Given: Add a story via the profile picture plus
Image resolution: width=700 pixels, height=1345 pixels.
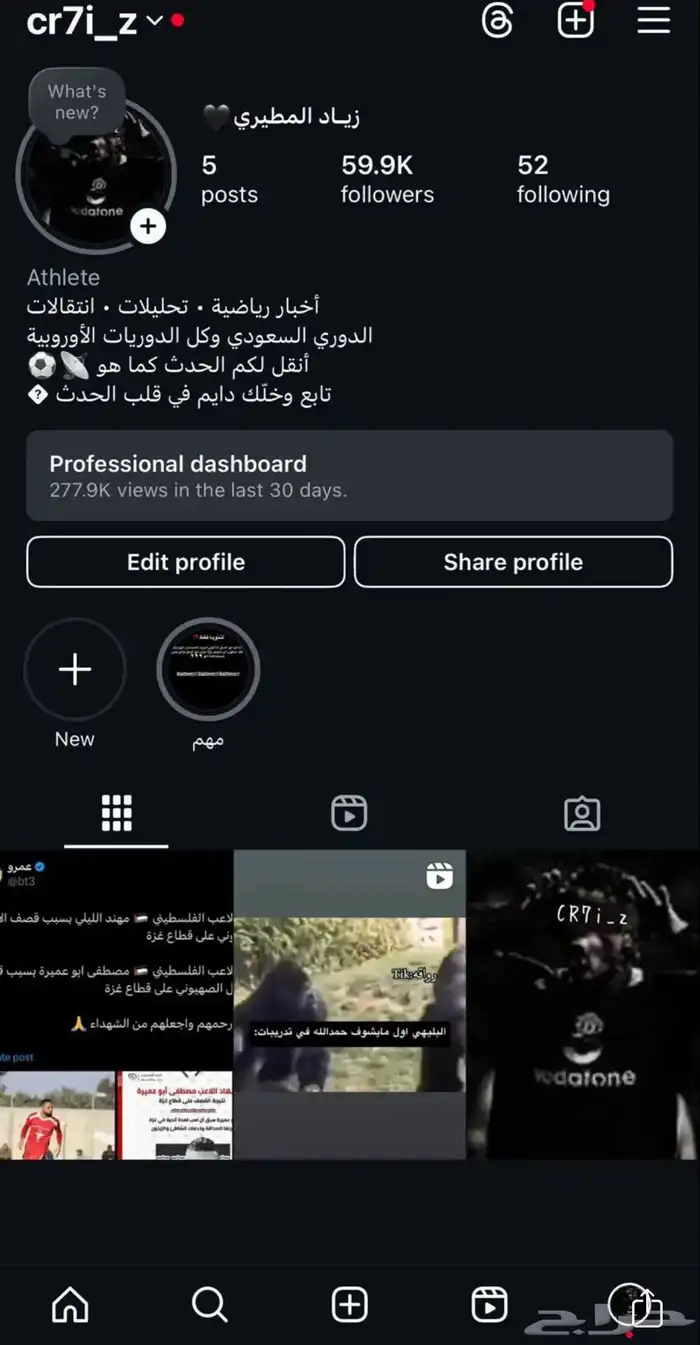Looking at the screenshot, I should [148, 227].
